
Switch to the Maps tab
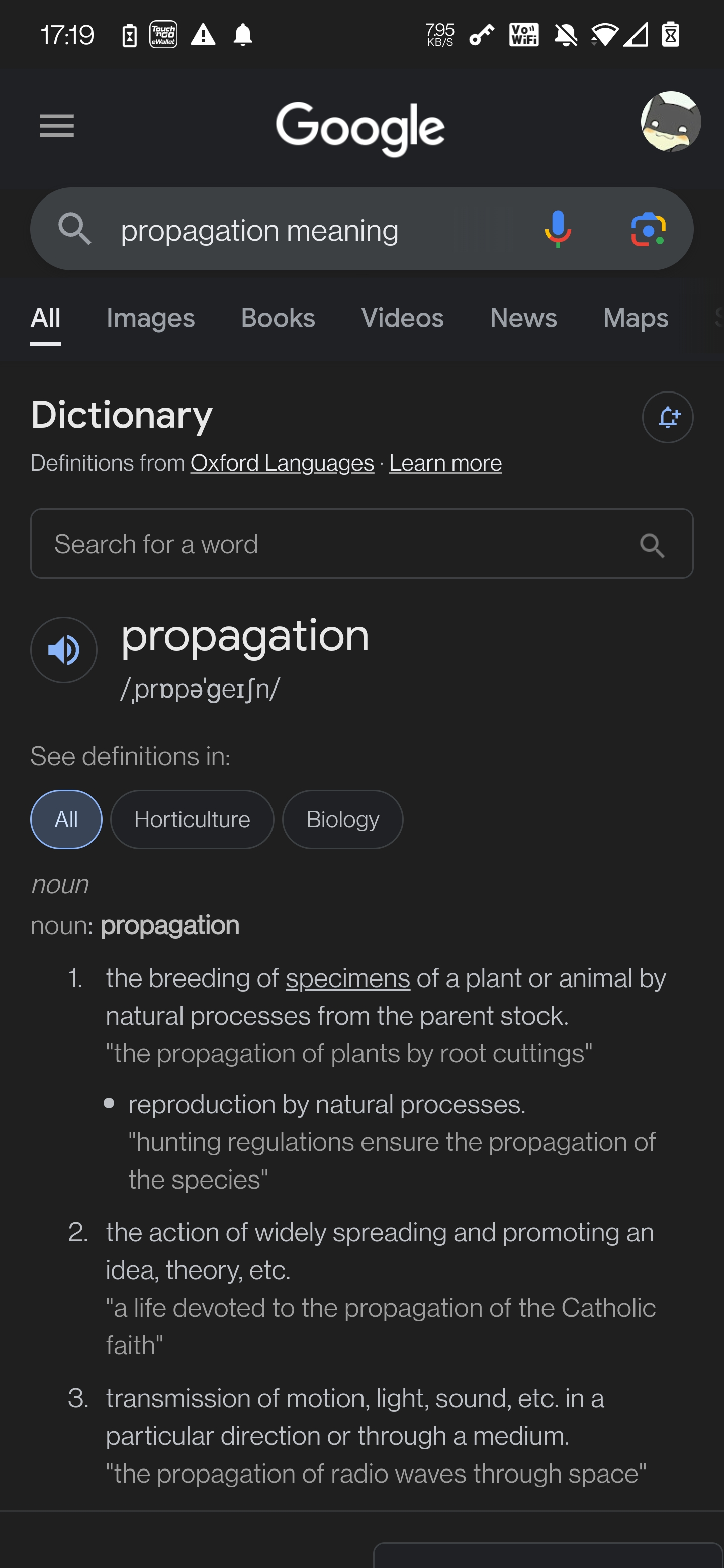click(635, 318)
